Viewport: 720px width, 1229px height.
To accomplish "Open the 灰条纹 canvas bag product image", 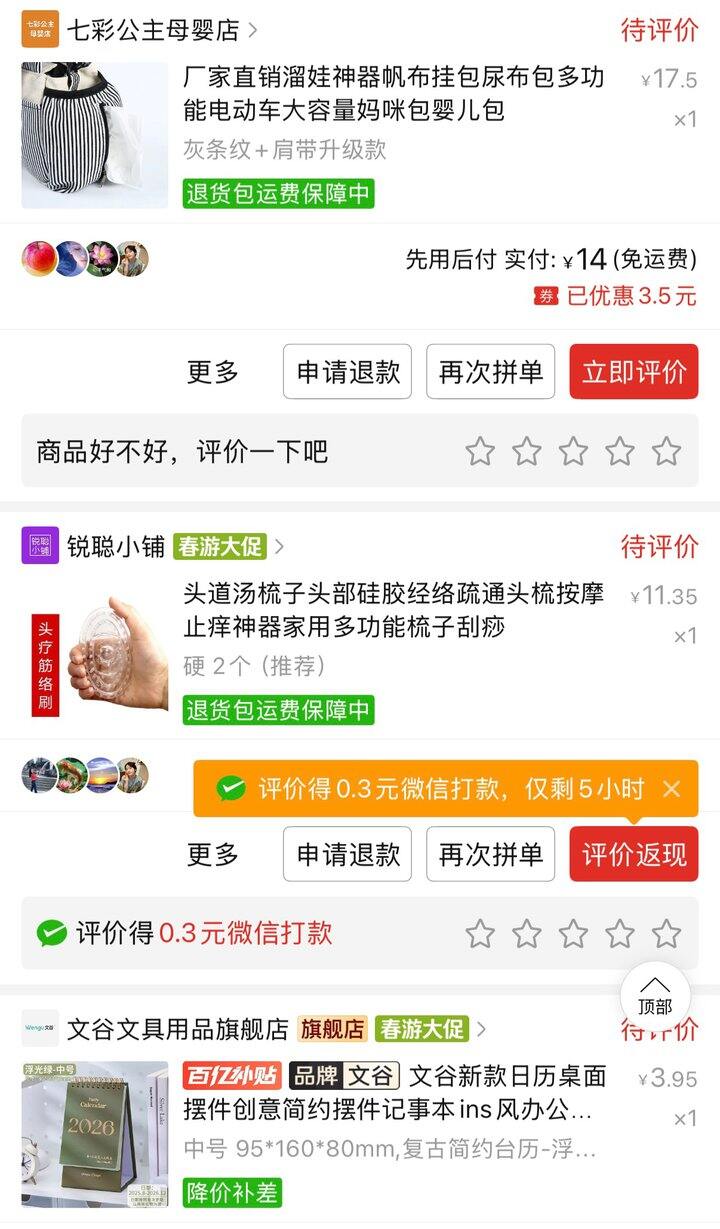I will [95, 135].
